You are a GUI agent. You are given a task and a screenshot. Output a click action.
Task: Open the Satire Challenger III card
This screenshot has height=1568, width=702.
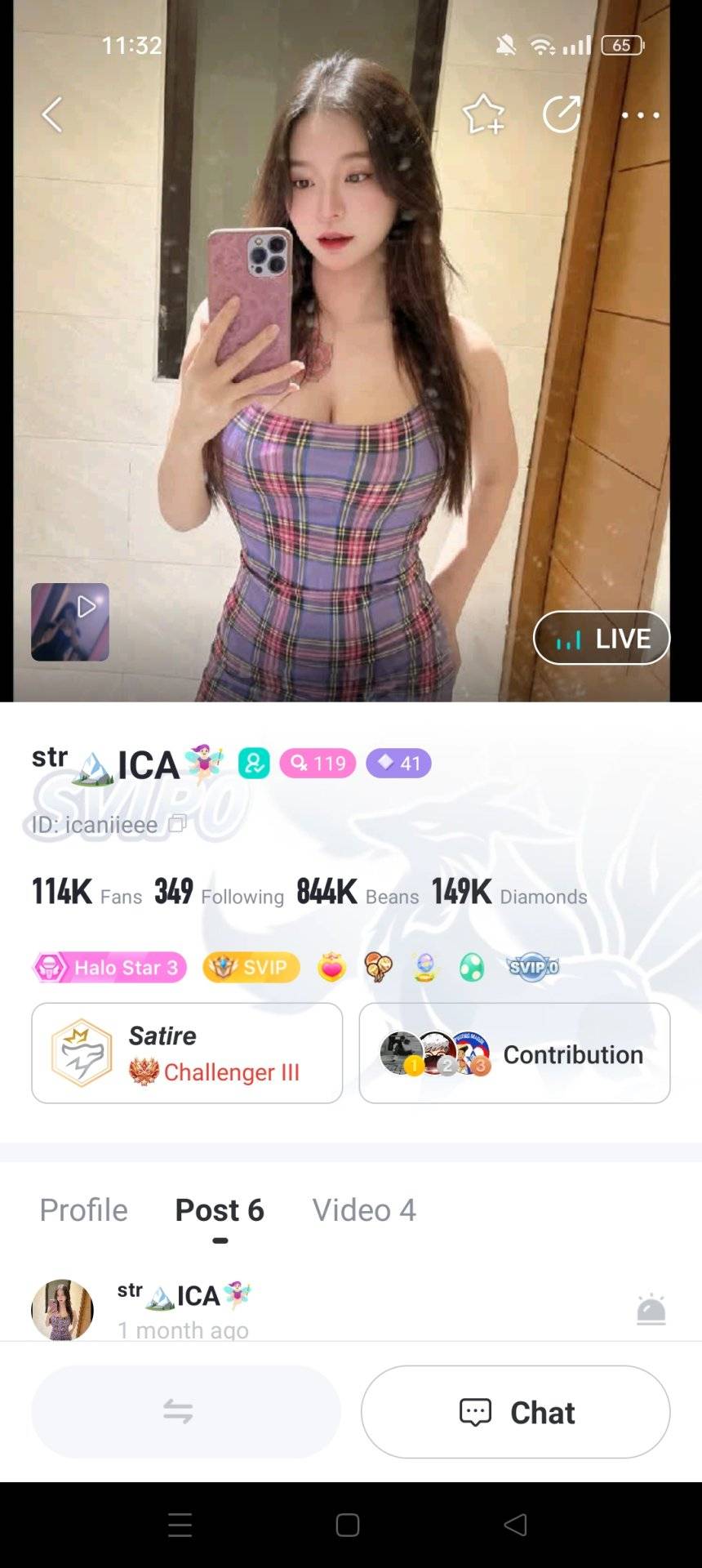tap(187, 1053)
